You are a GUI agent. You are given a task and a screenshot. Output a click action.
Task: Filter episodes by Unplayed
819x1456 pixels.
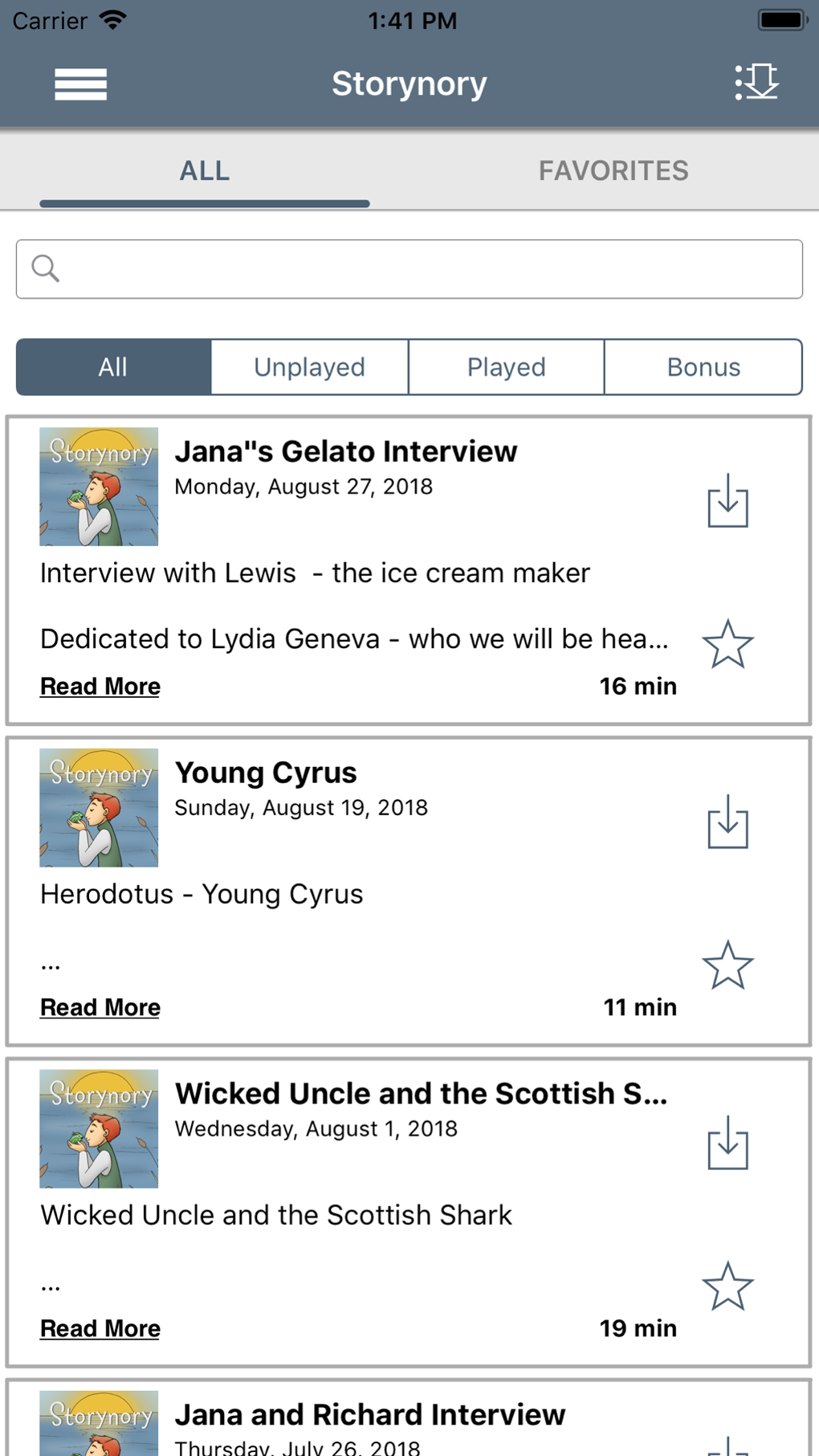[x=310, y=367]
